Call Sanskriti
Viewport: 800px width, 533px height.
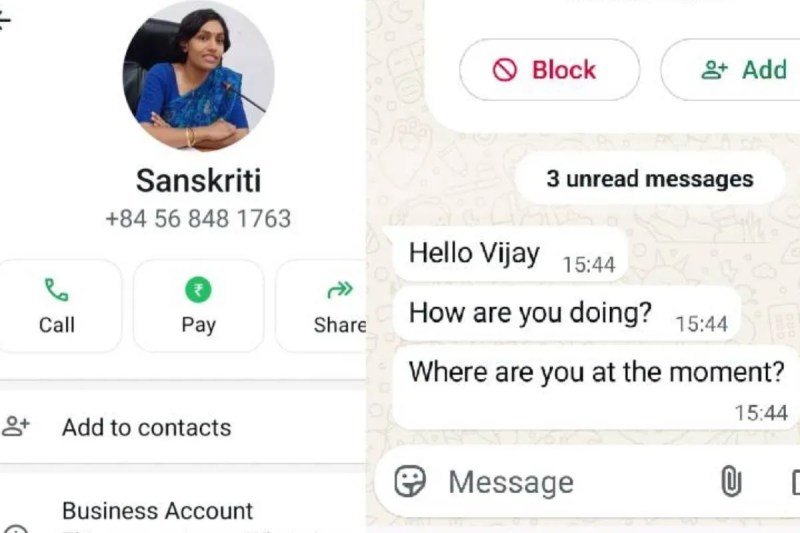click(57, 305)
